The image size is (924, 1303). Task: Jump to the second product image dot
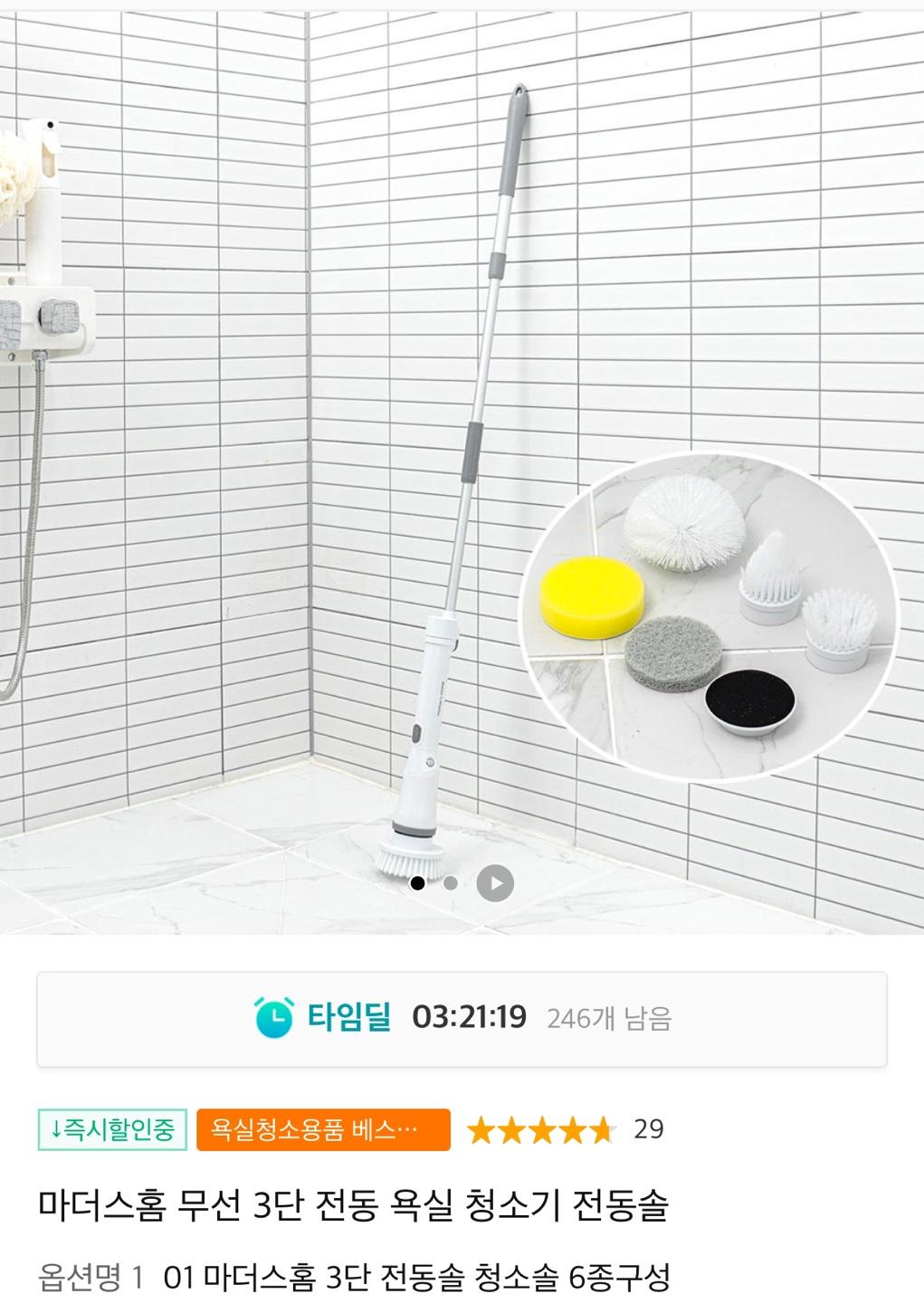click(x=451, y=883)
